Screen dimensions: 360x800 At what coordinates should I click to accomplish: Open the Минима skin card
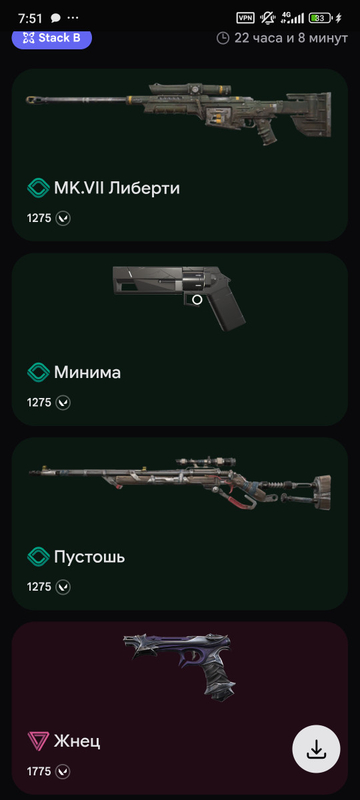179,339
